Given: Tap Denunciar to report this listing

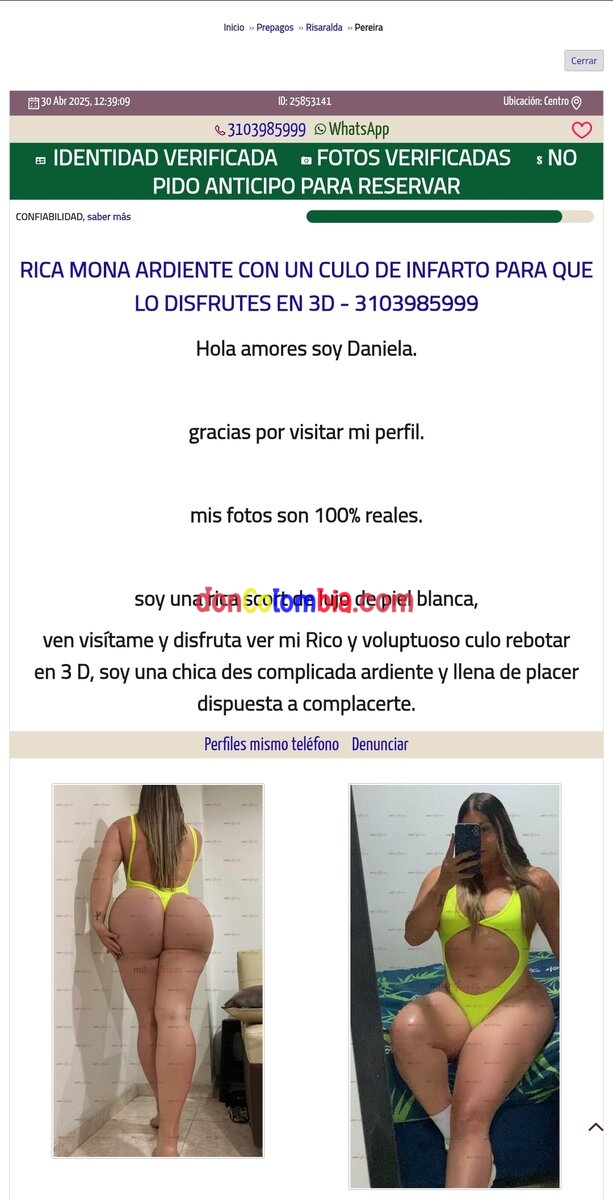Looking at the screenshot, I should click(x=380, y=745).
